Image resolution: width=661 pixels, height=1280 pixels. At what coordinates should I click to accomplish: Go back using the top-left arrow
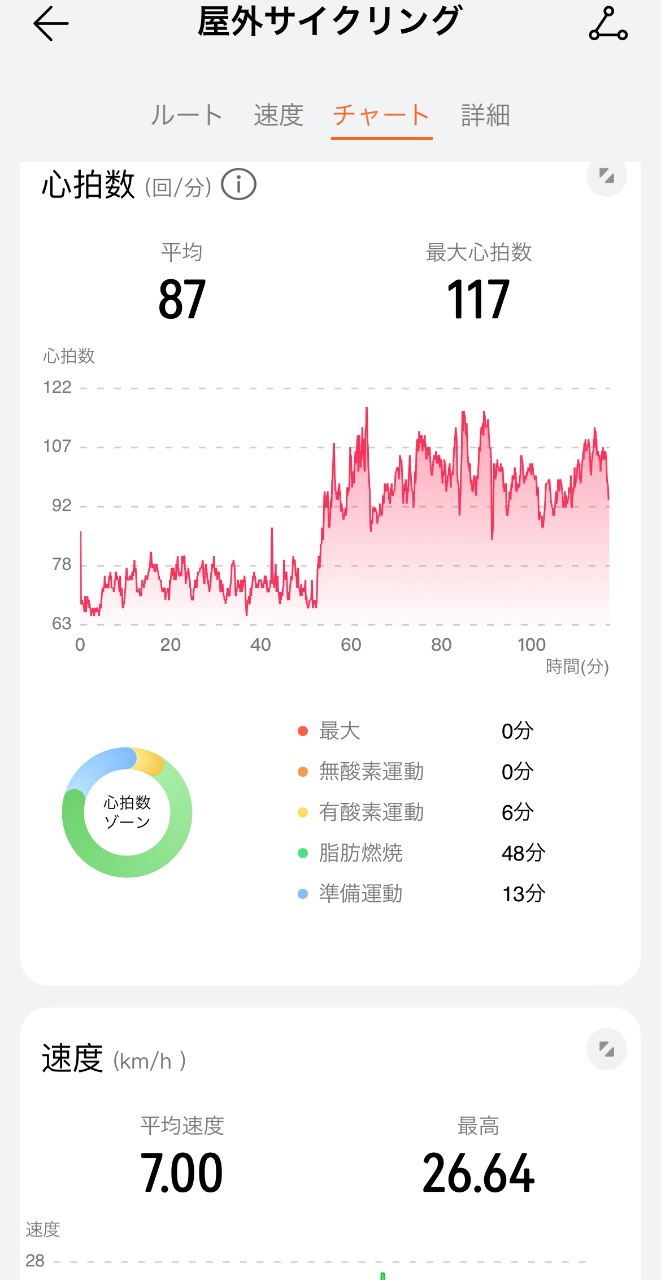click(x=51, y=24)
